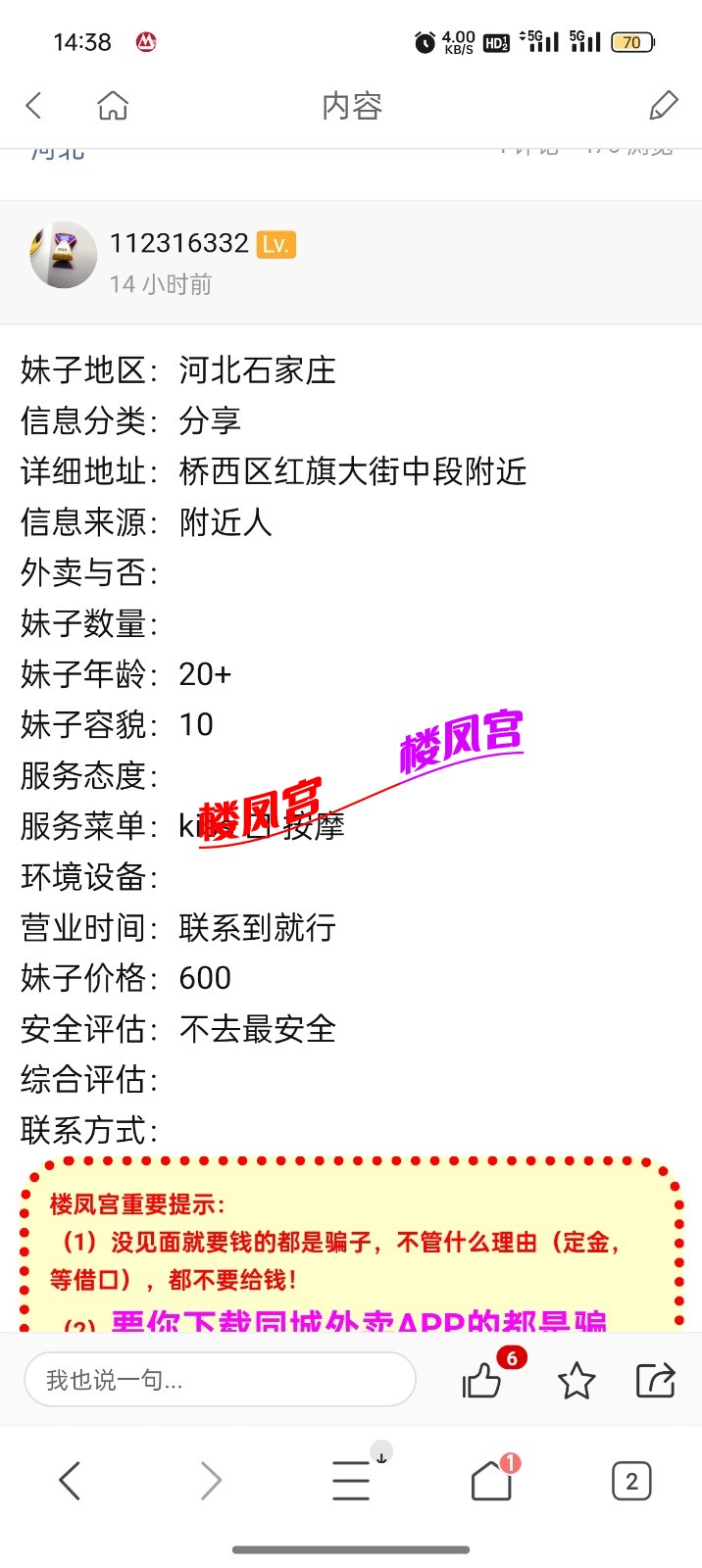Viewport: 702px width, 1568px height.
Task: Open the profile of user 112316332
Action: [x=64, y=255]
